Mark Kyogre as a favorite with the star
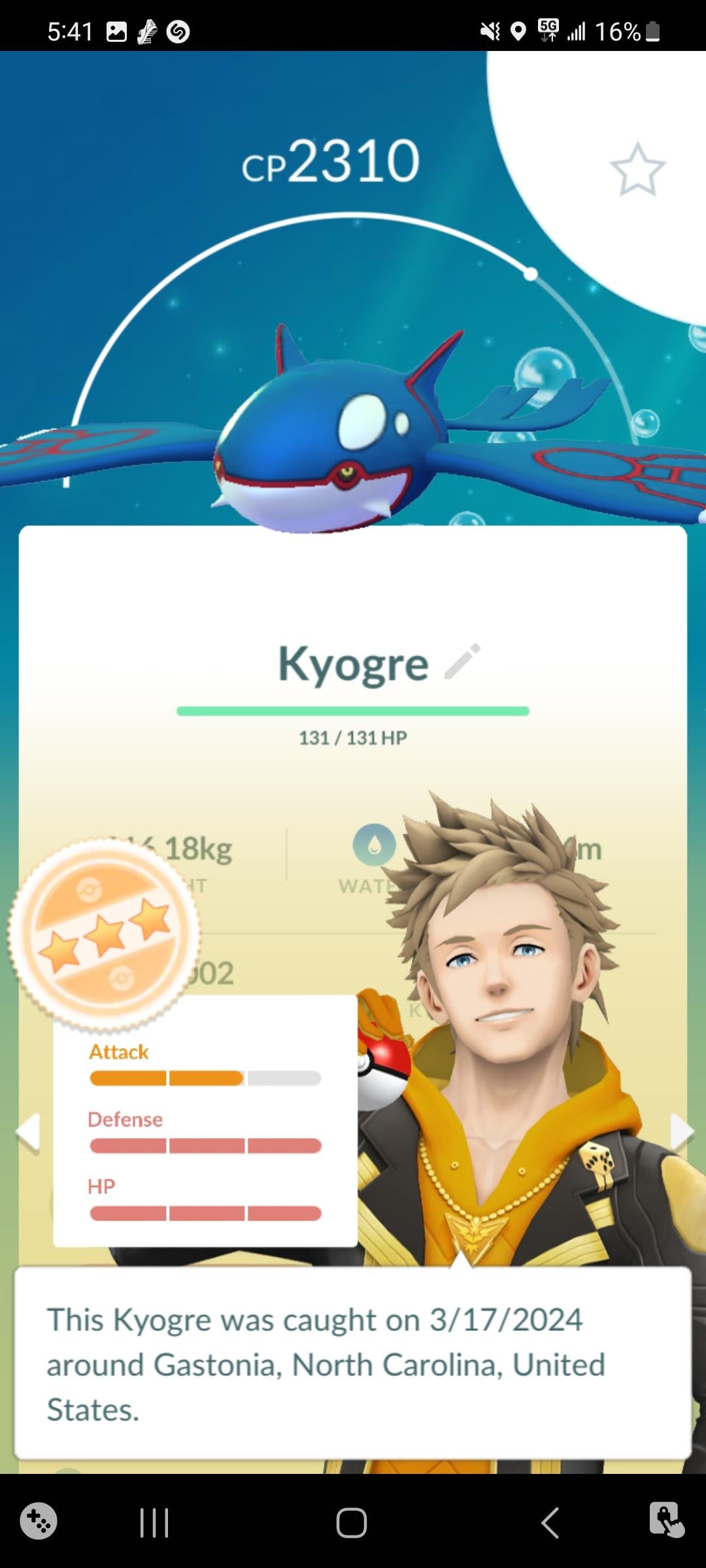The image size is (706, 1568). (637, 170)
